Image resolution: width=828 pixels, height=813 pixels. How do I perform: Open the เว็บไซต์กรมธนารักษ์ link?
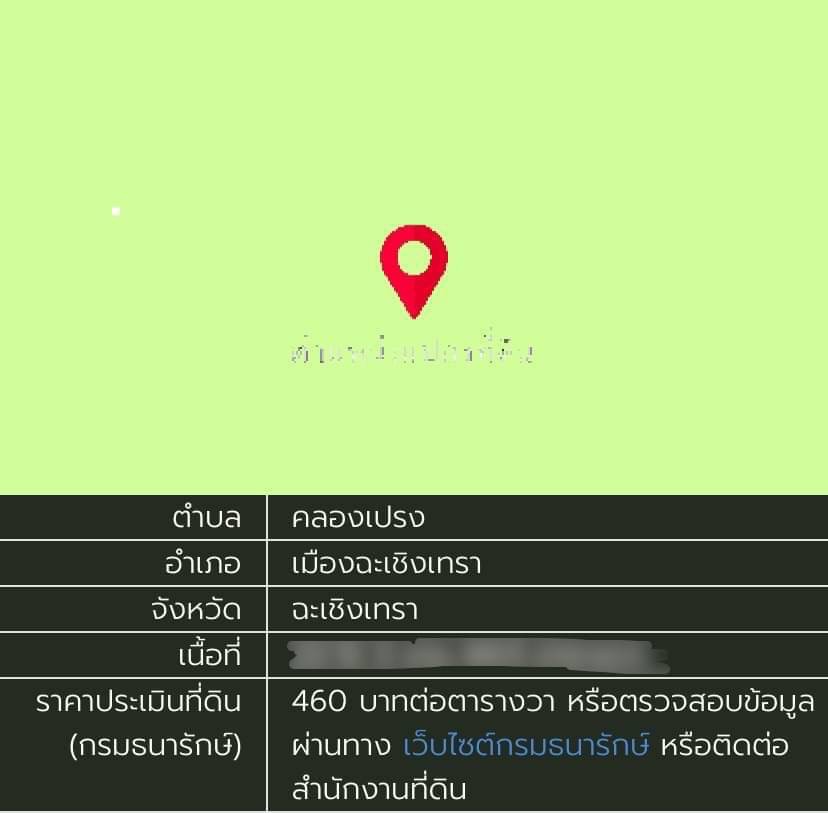click(x=527, y=746)
